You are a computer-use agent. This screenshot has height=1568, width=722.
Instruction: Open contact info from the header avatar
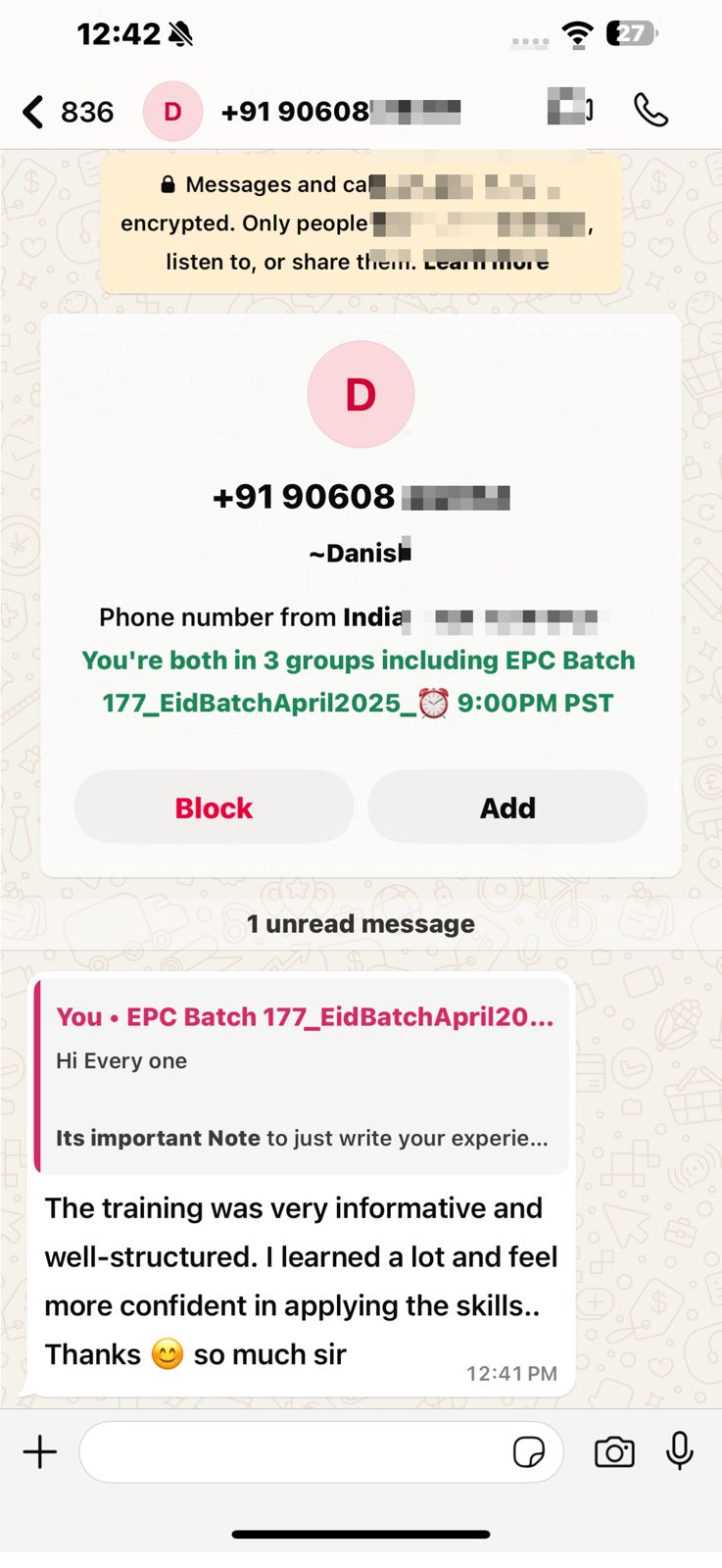[172, 112]
